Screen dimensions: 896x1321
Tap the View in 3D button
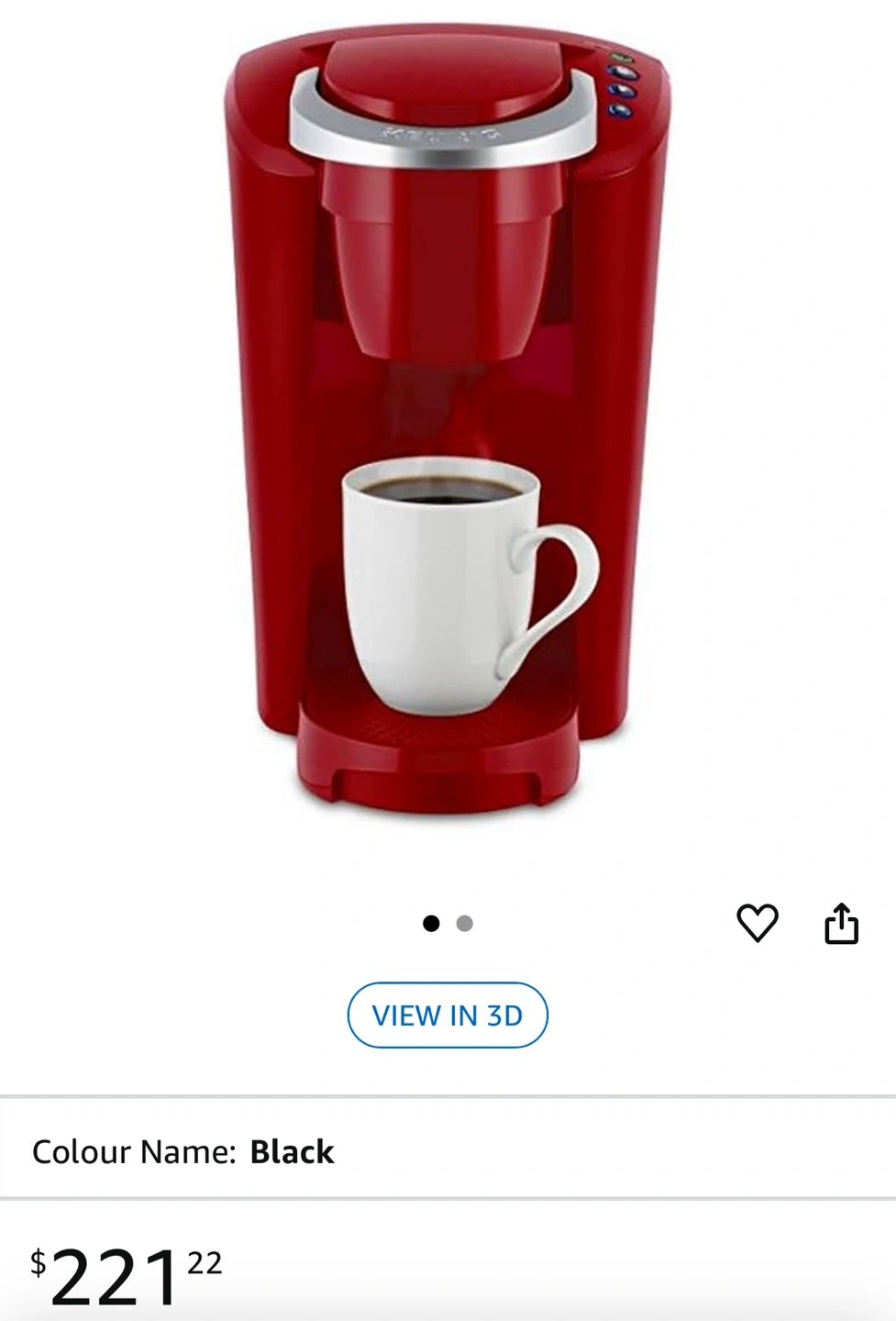coord(448,1016)
